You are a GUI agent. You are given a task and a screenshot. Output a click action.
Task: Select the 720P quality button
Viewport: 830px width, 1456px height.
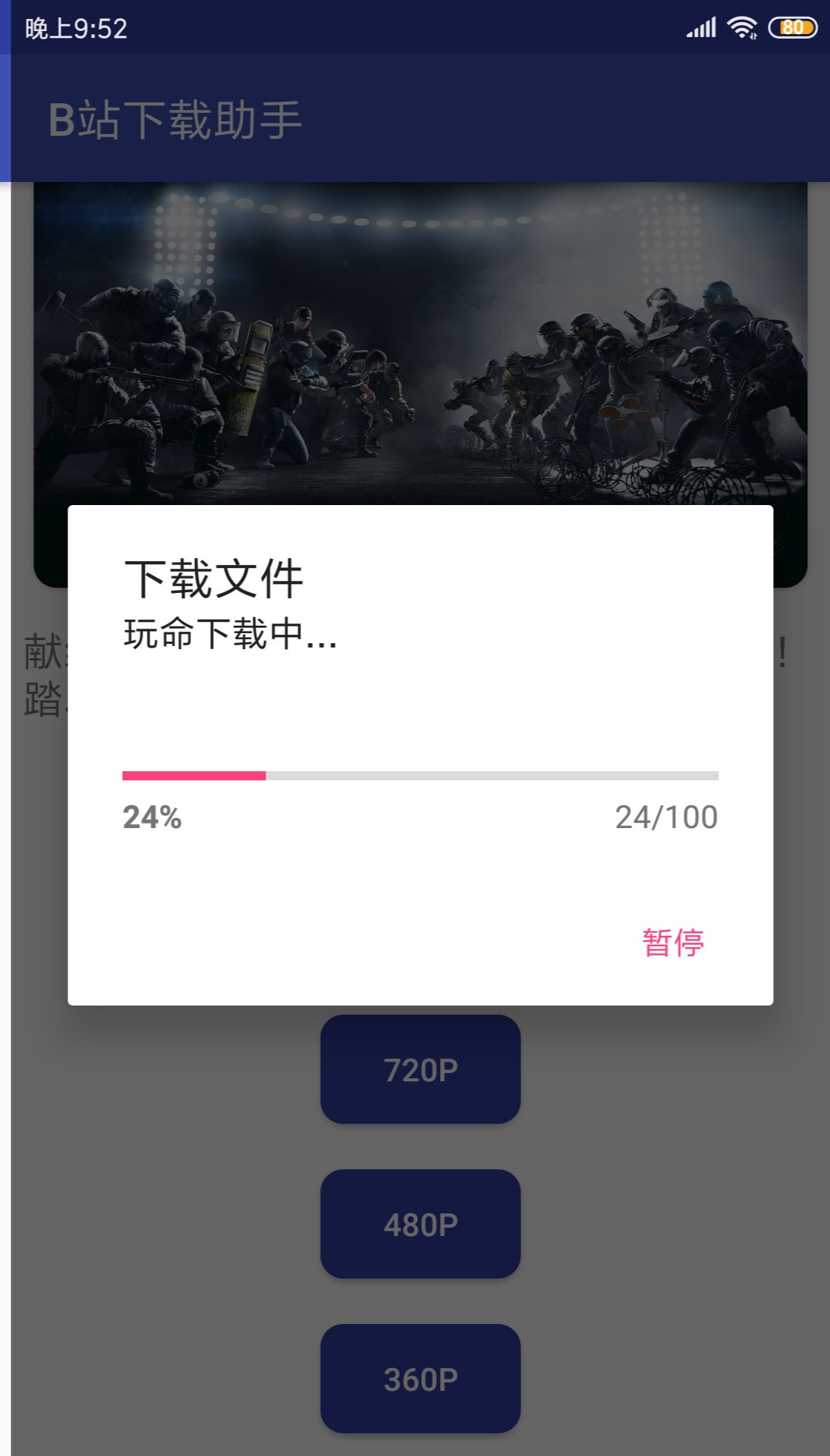(x=420, y=1069)
